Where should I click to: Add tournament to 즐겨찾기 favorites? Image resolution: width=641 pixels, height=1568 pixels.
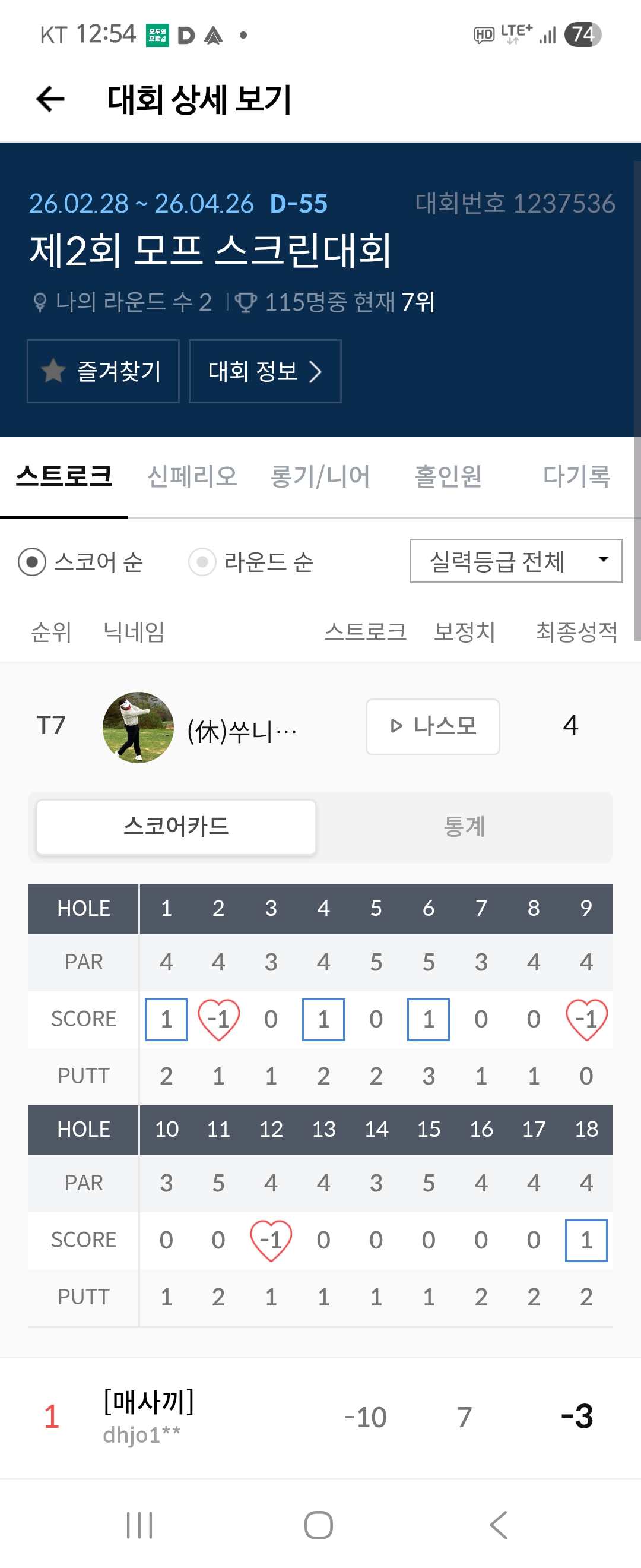(x=103, y=371)
